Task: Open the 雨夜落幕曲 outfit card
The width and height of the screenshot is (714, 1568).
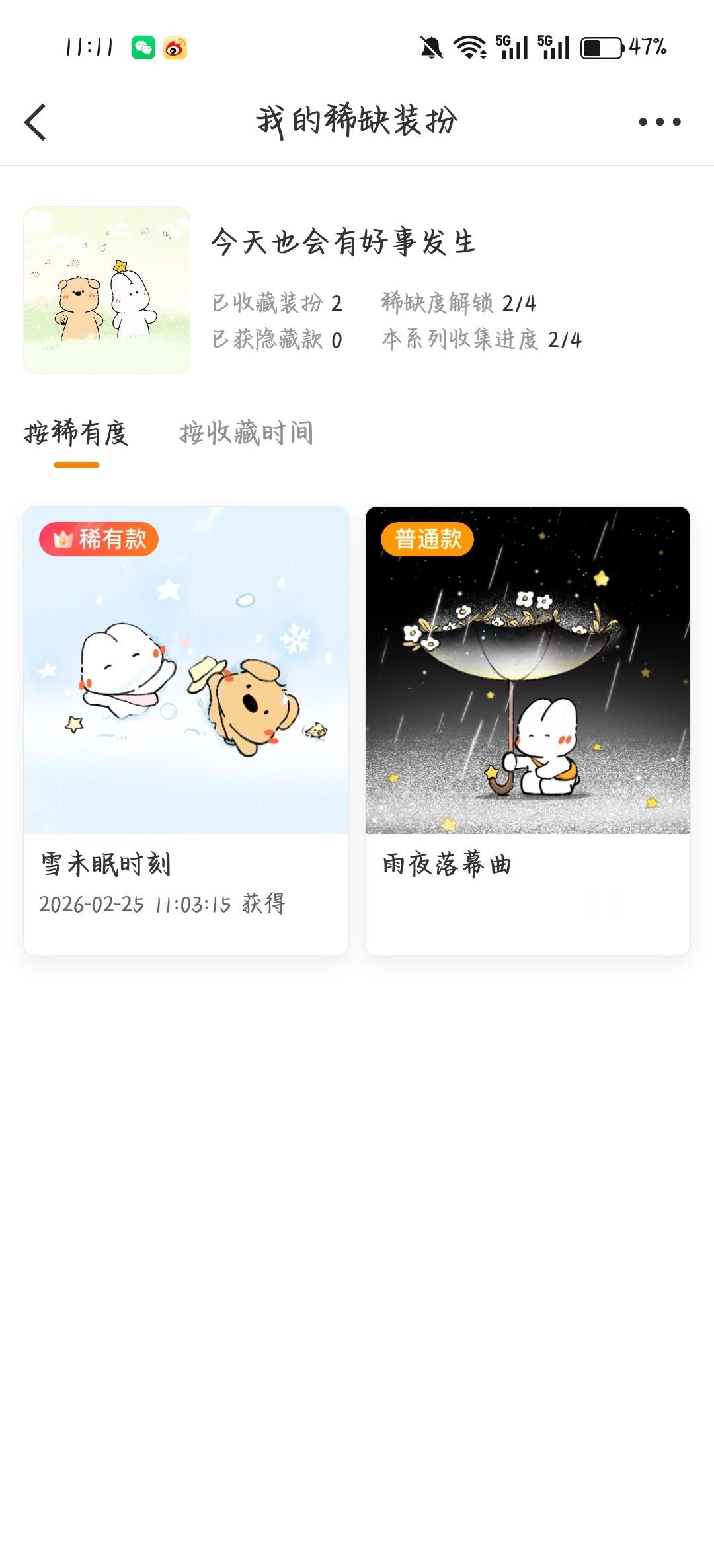Action: click(x=528, y=729)
